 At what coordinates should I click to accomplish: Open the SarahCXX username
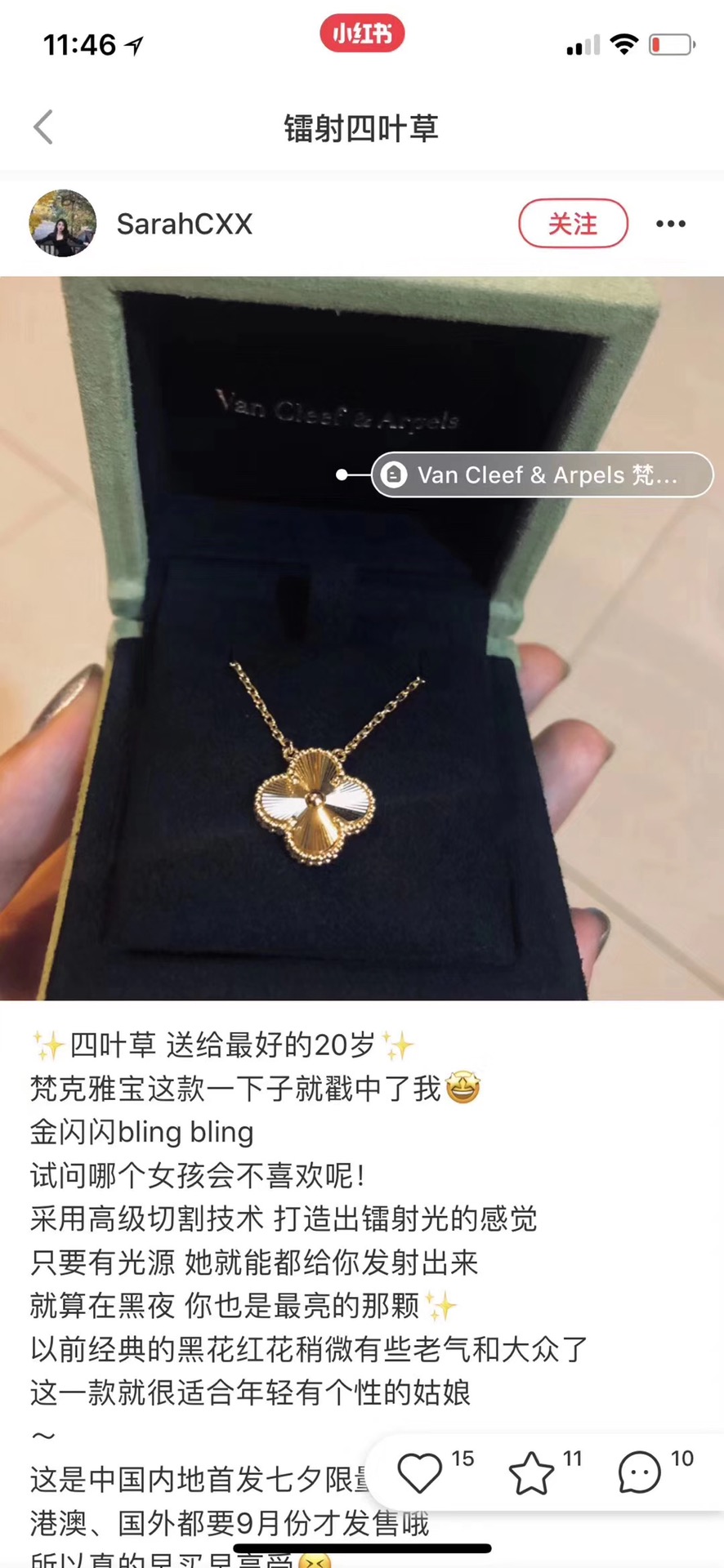[185, 224]
